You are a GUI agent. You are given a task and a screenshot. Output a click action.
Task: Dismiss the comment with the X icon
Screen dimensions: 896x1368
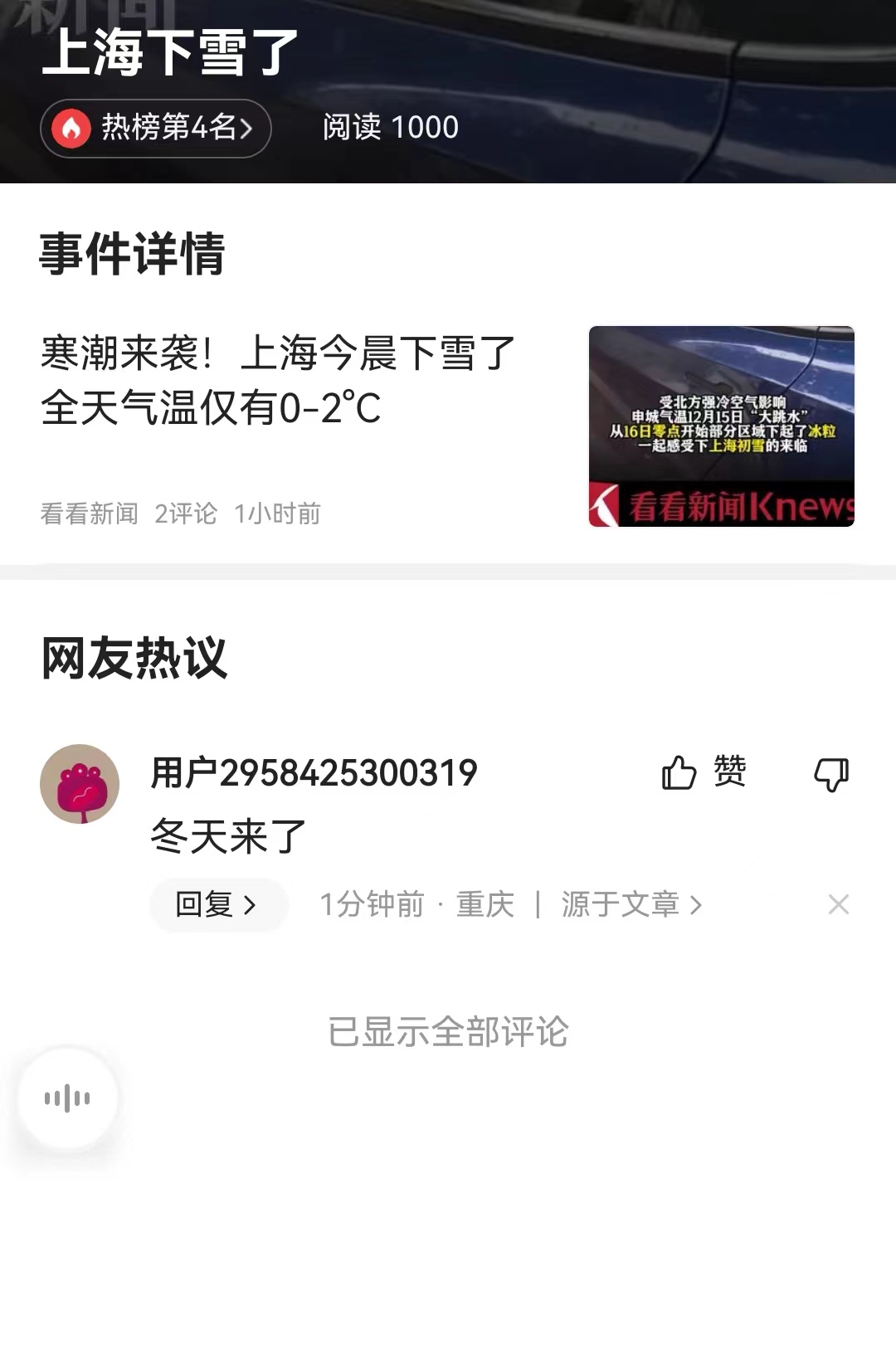coord(839,903)
